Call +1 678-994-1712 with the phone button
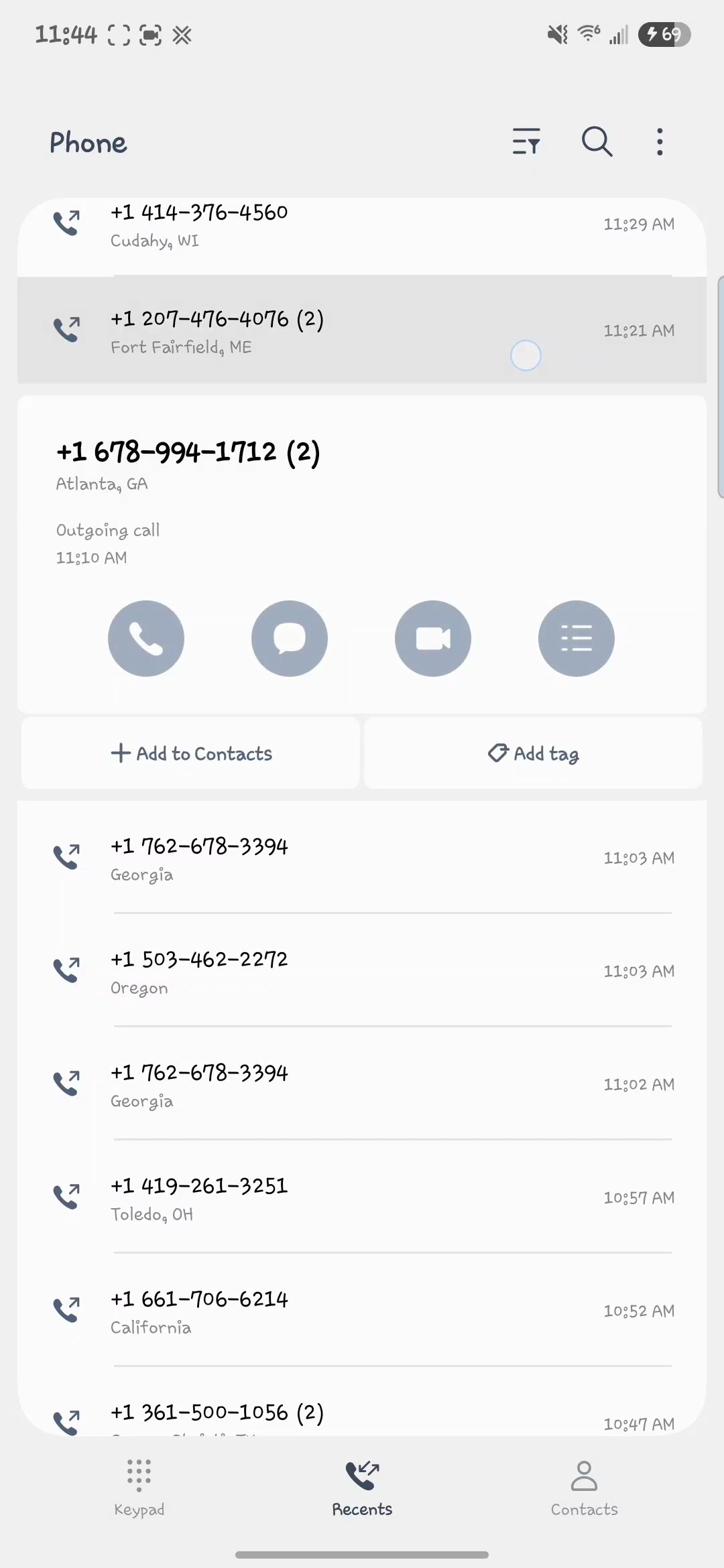 click(146, 638)
